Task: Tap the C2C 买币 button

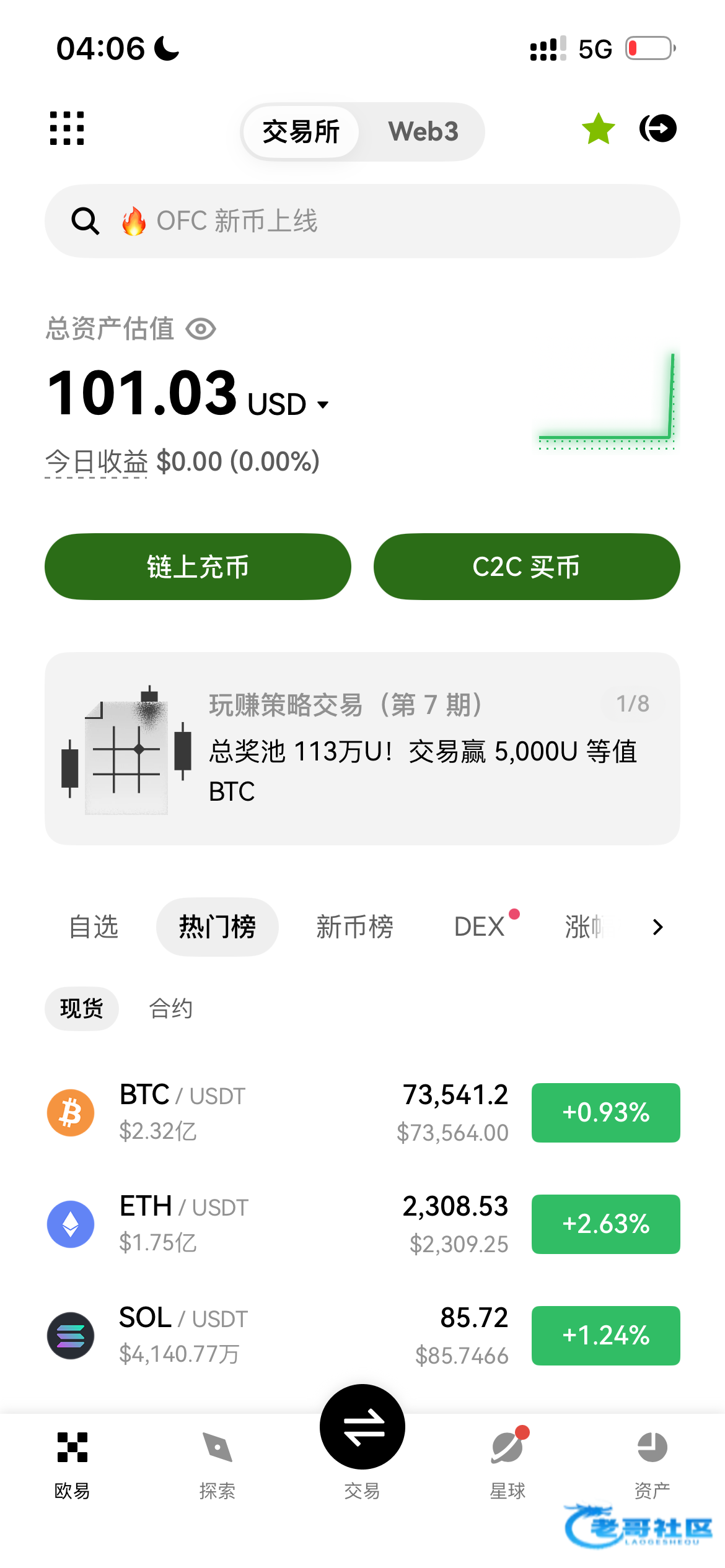Action: point(527,567)
